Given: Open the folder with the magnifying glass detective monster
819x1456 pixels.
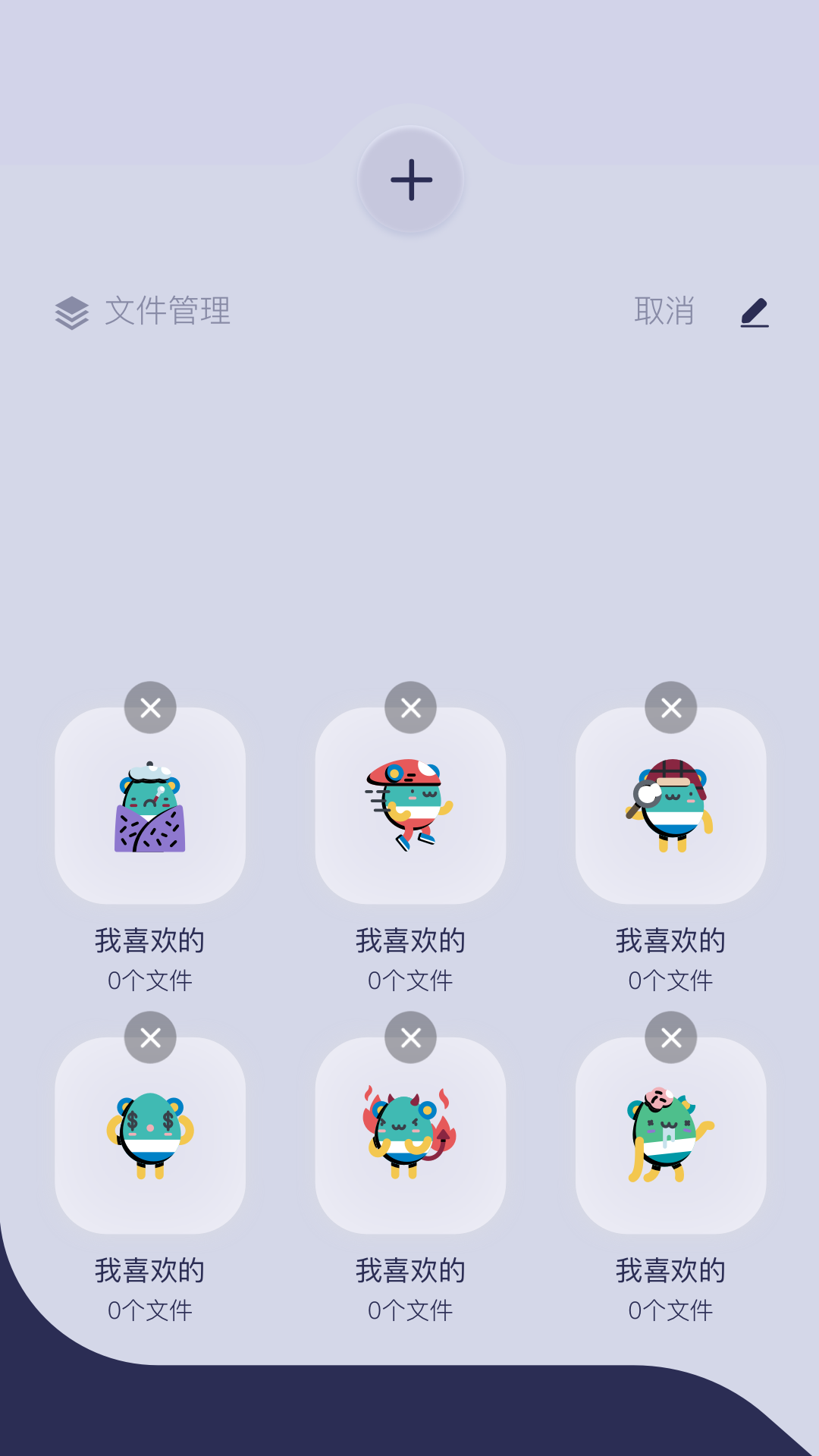Looking at the screenshot, I should click(670, 806).
